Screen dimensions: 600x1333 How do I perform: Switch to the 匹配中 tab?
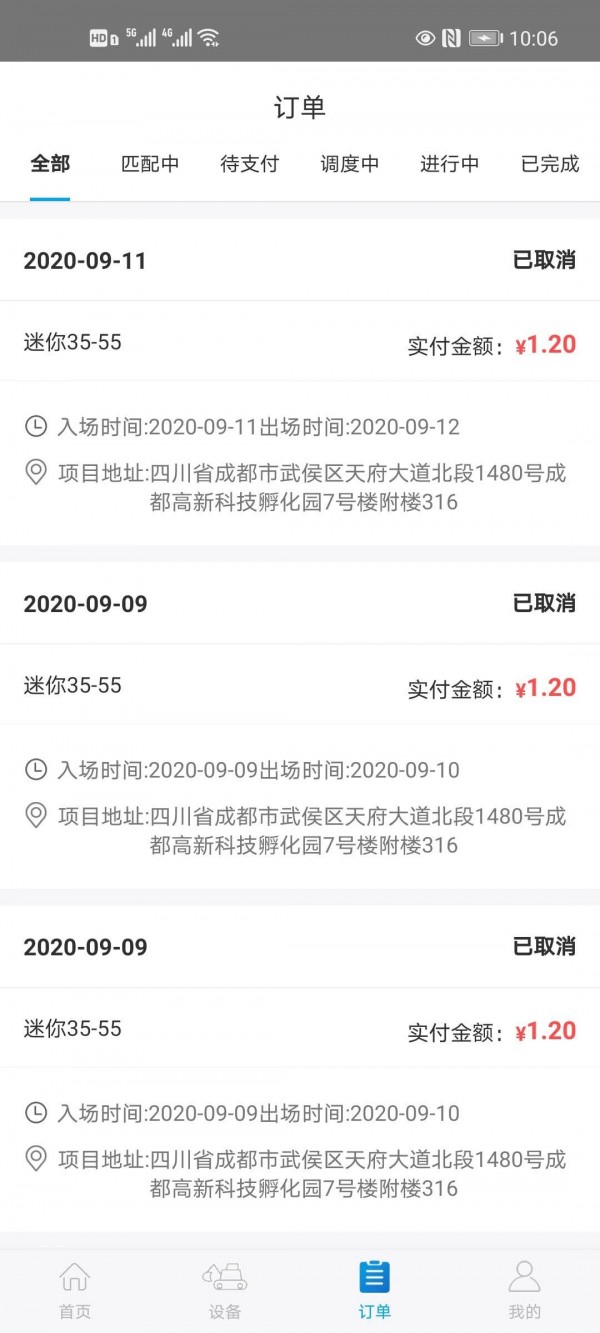[x=150, y=164]
